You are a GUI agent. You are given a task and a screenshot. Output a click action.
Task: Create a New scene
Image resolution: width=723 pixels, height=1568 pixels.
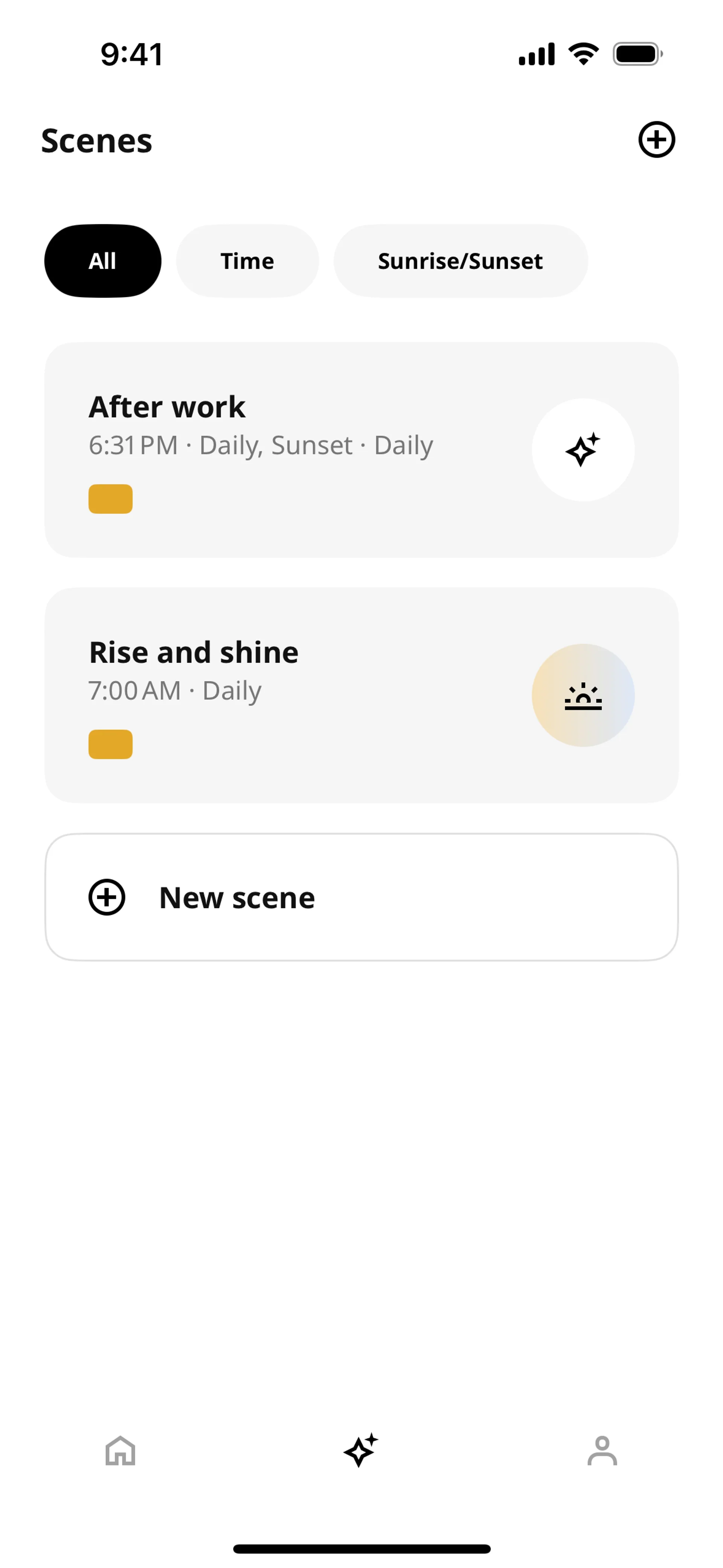pos(361,897)
